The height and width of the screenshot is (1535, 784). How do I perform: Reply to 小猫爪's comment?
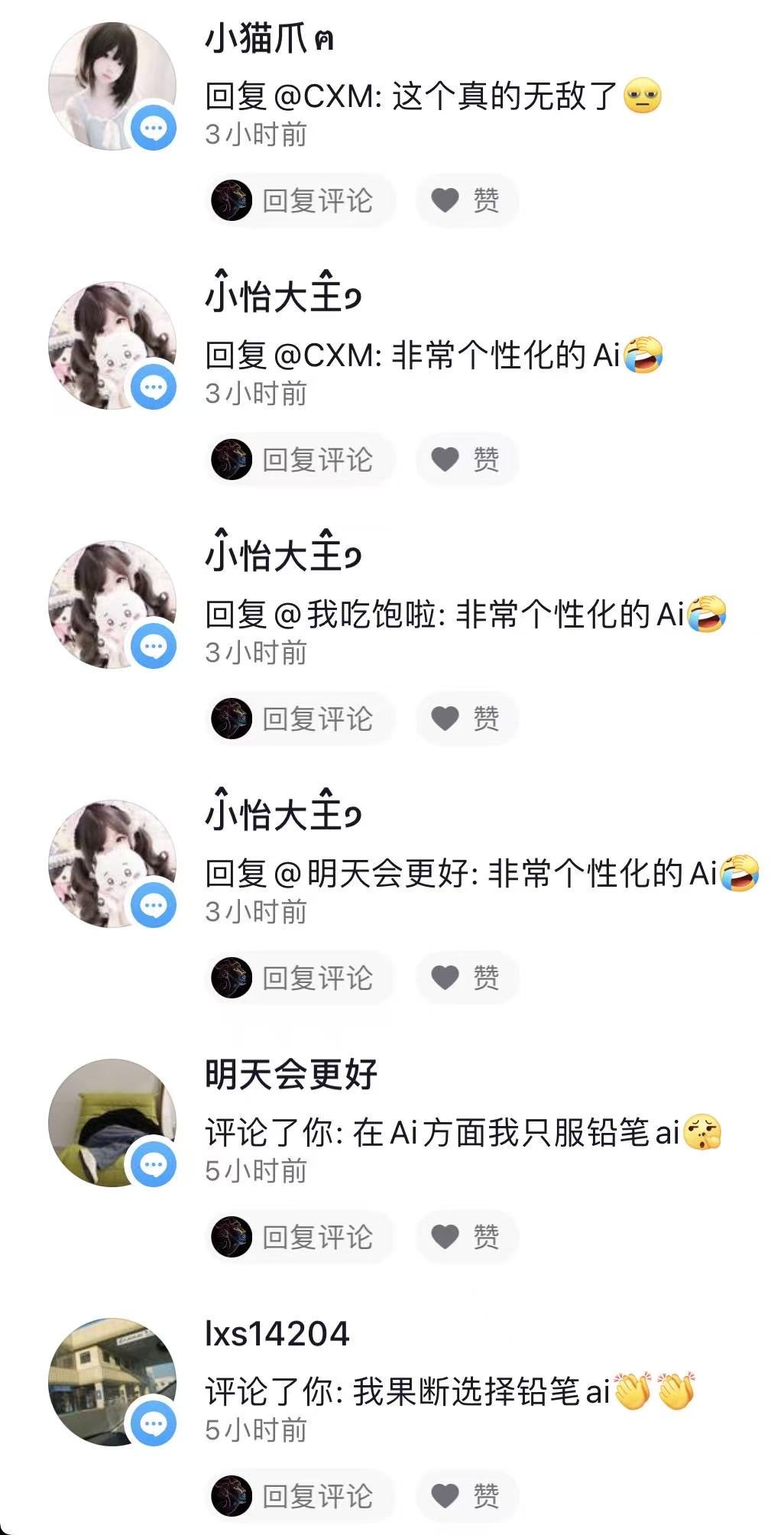point(300,201)
